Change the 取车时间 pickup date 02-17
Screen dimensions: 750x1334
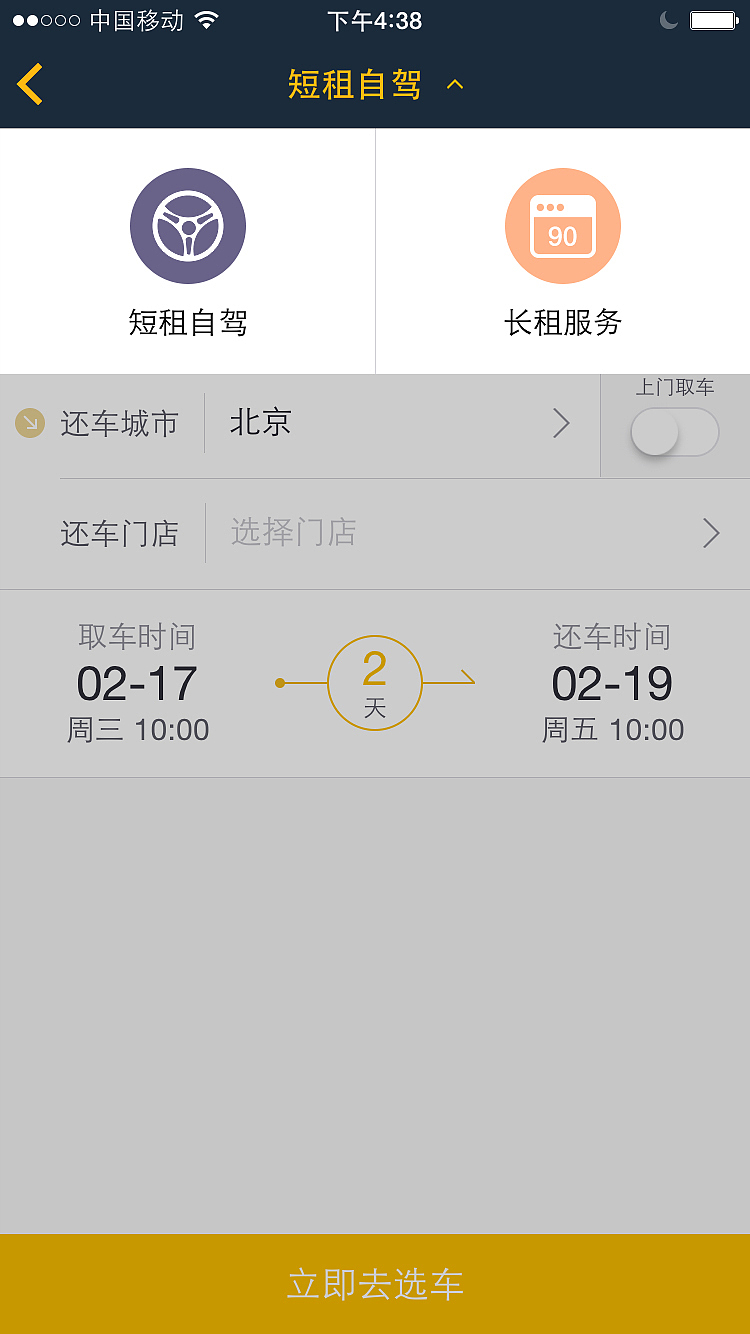point(138,684)
